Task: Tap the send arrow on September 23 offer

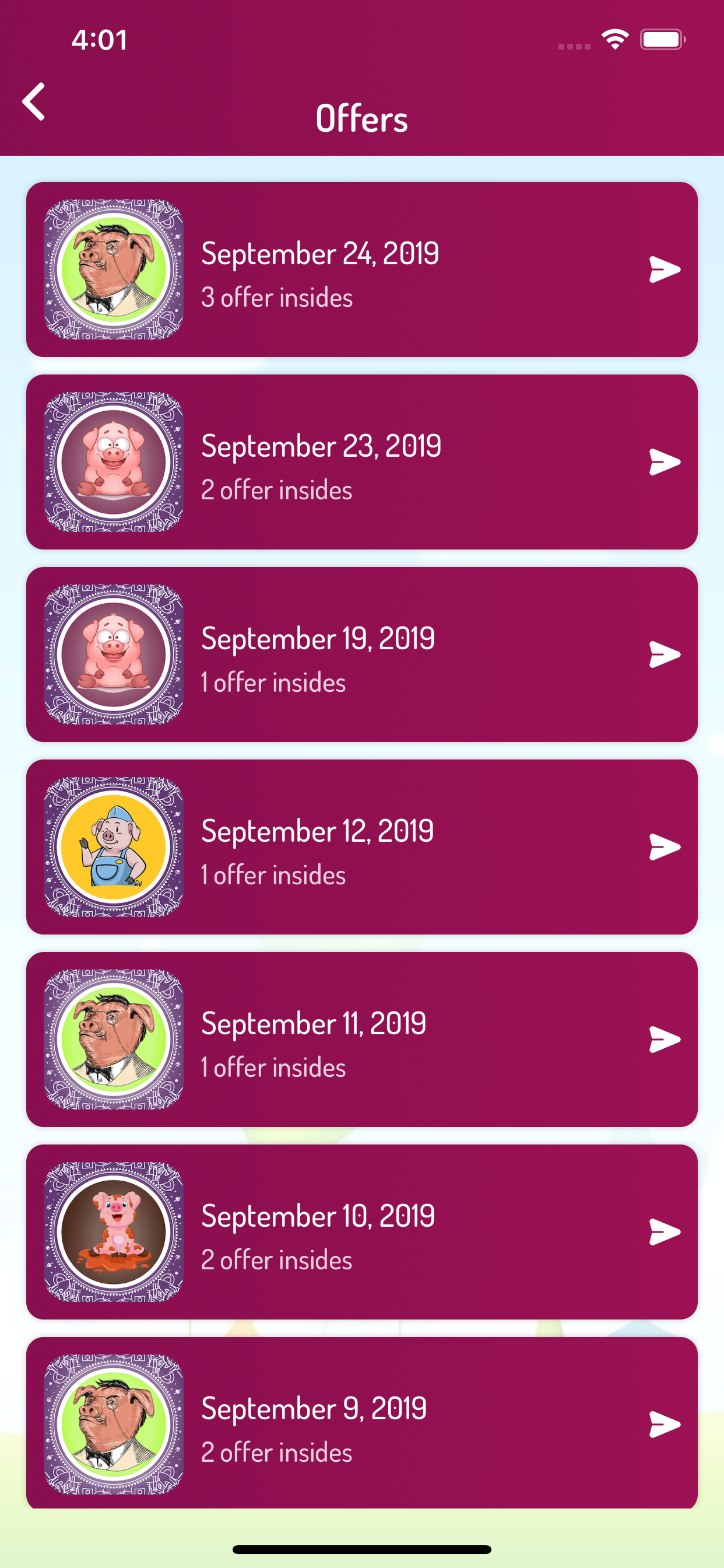Action: pyautogui.click(x=665, y=461)
